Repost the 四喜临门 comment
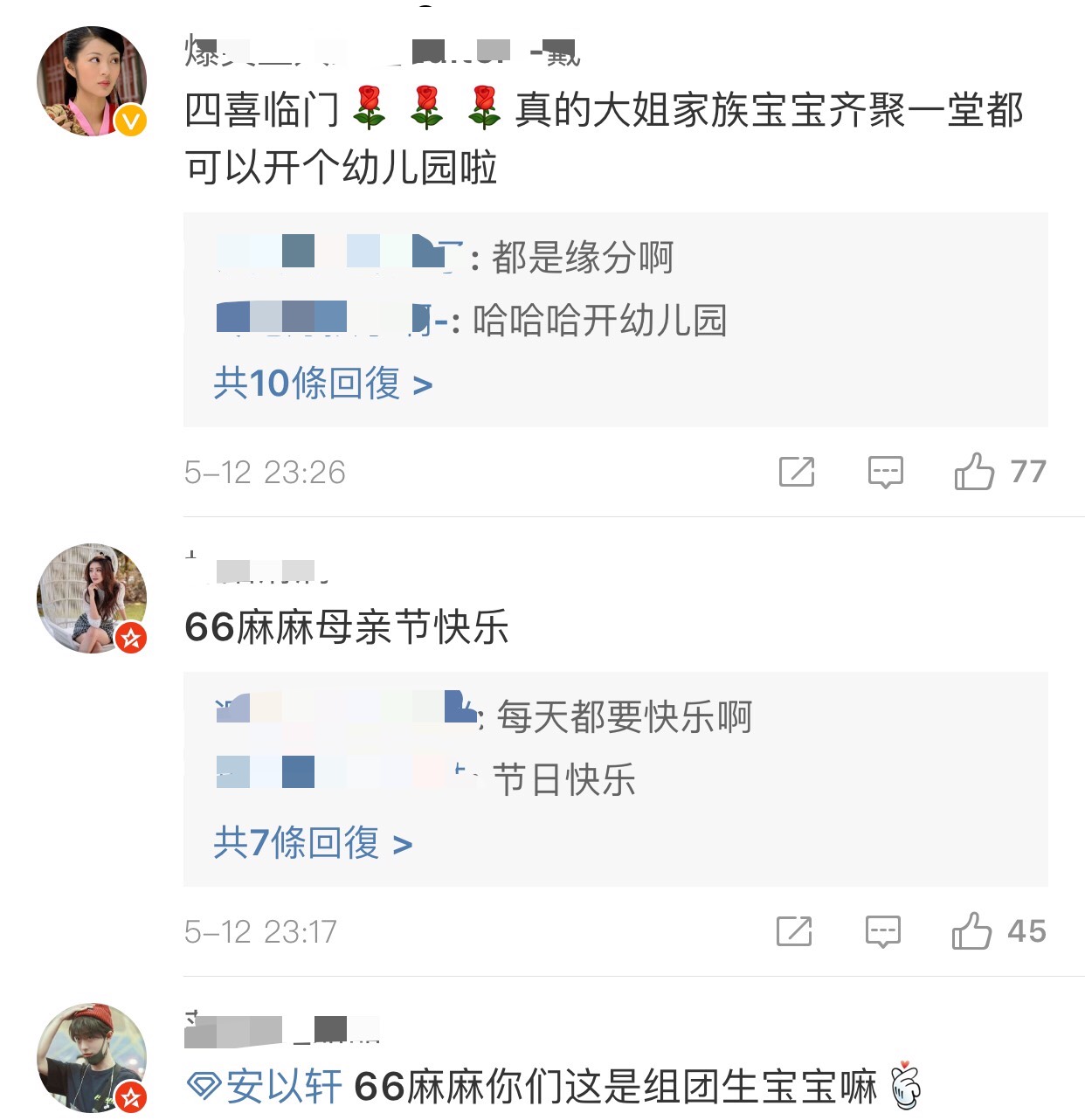The height and width of the screenshot is (1120, 1085). pos(796,472)
